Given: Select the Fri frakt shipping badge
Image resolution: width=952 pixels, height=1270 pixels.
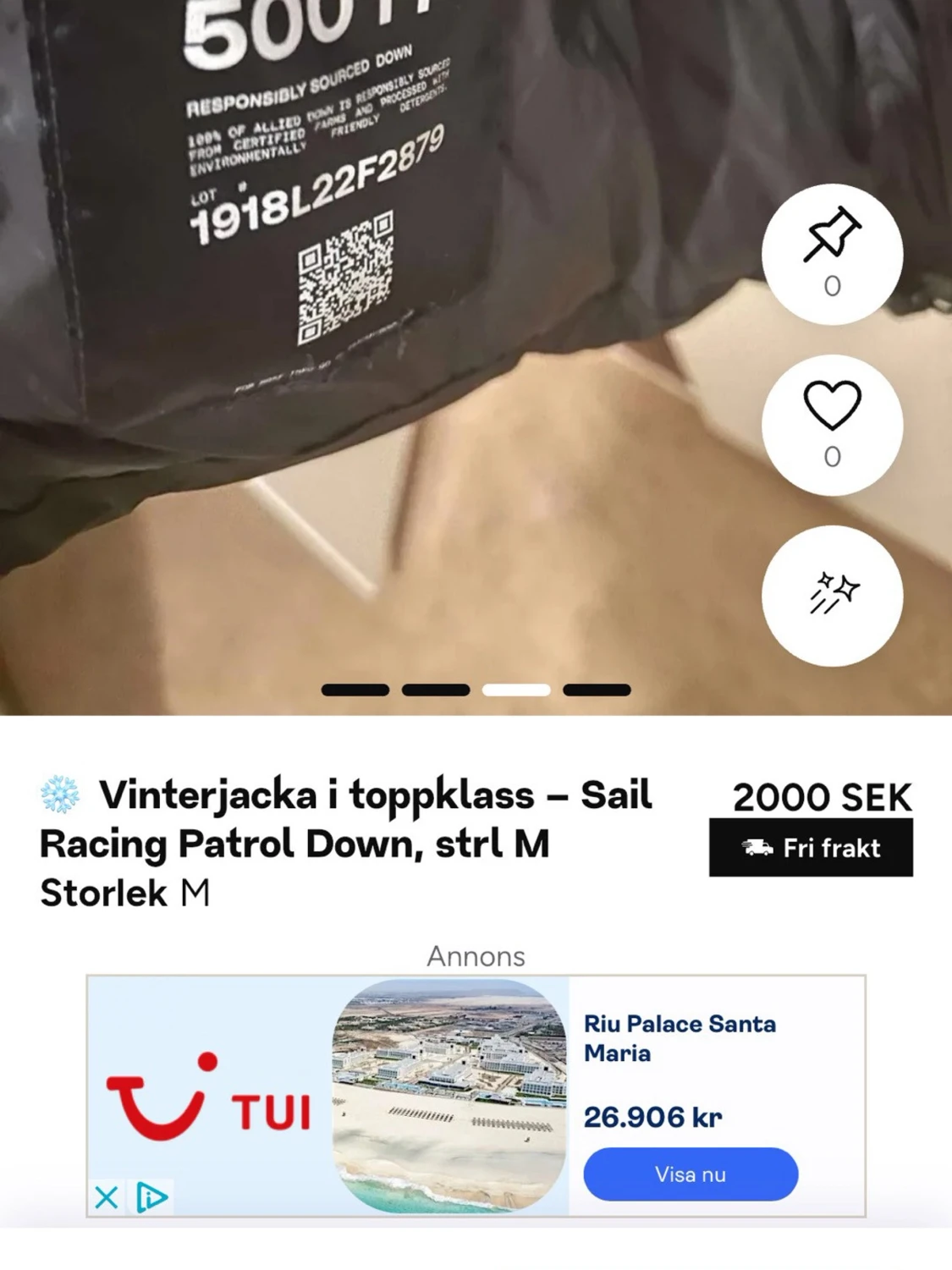Looking at the screenshot, I should point(810,849).
